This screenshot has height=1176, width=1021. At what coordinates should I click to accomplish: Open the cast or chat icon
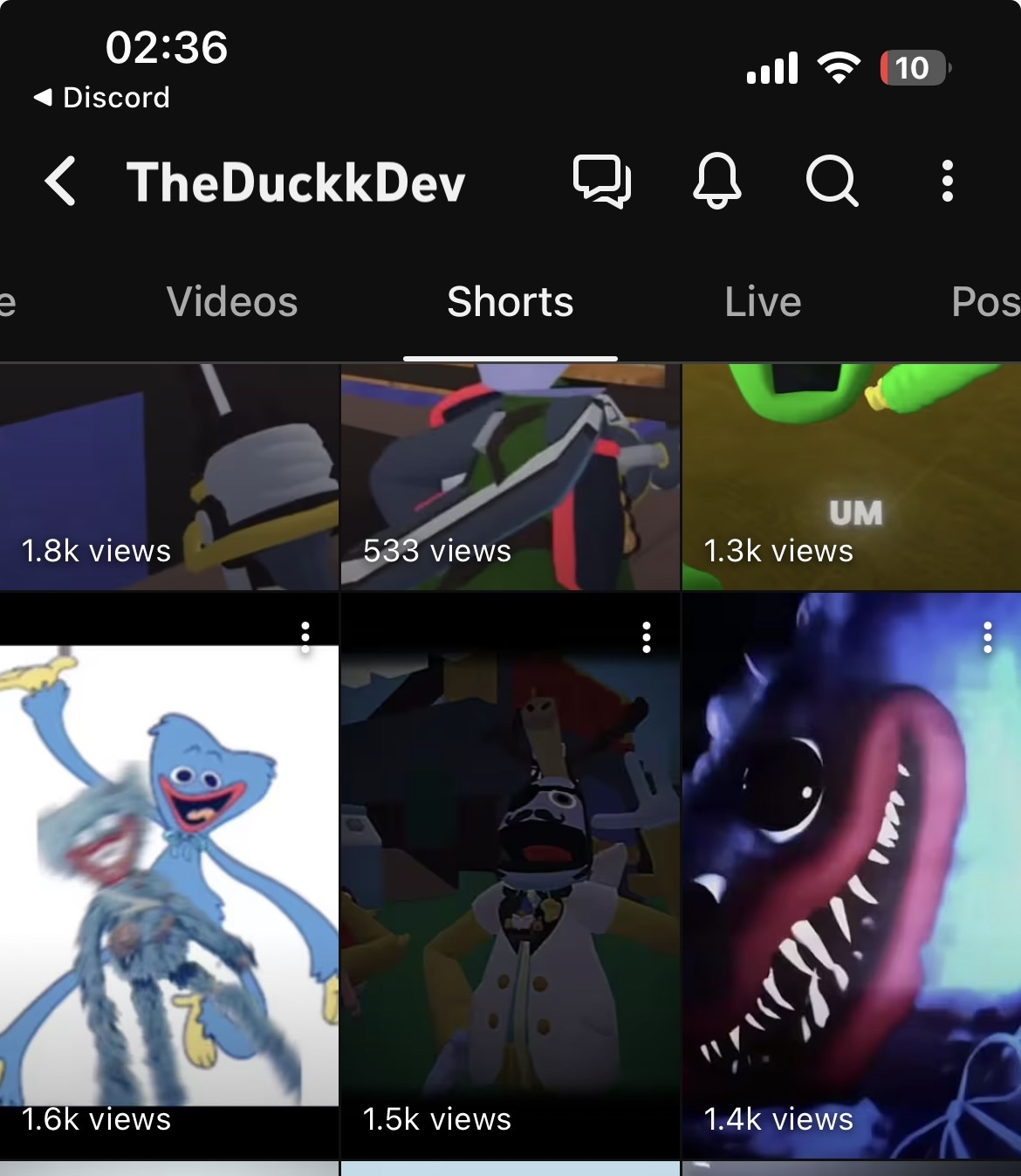click(602, 182)
